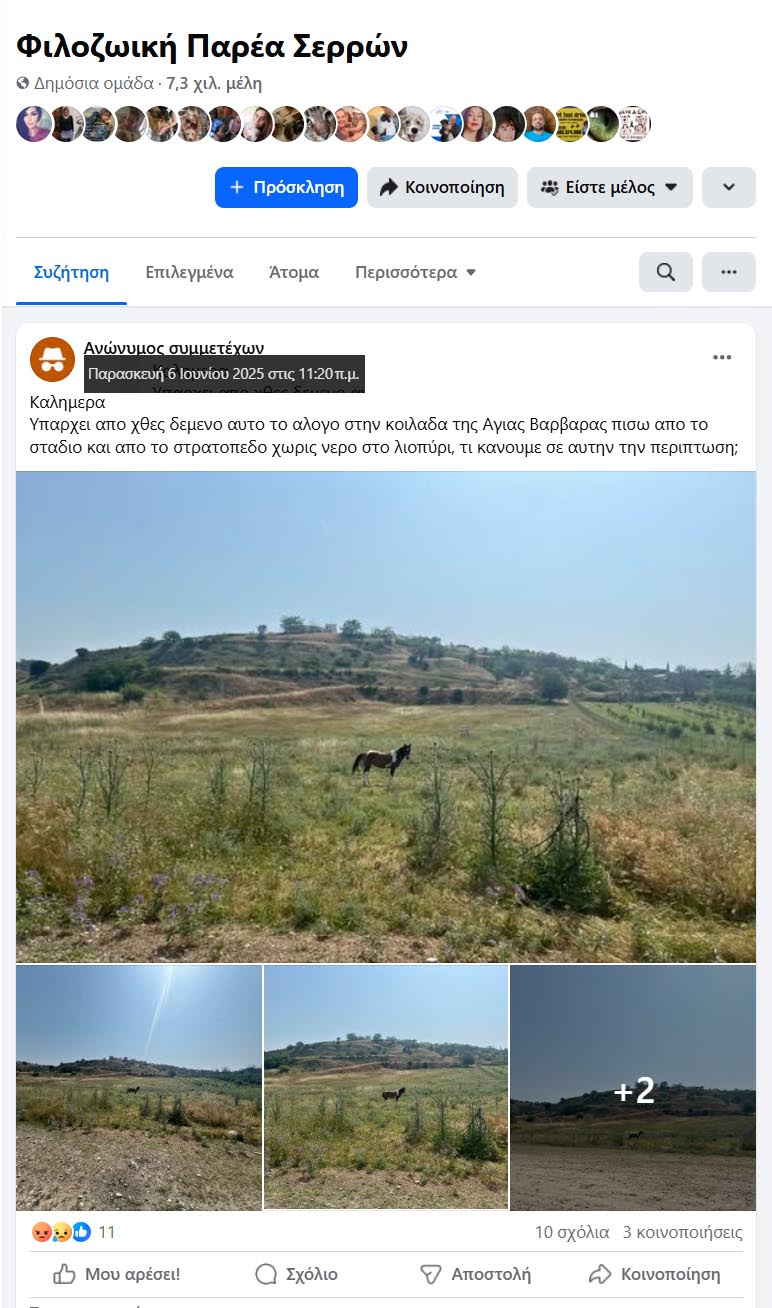View the 10 σχόλια comments
Screen dimensions: 772x1308
click(571, 1232)
